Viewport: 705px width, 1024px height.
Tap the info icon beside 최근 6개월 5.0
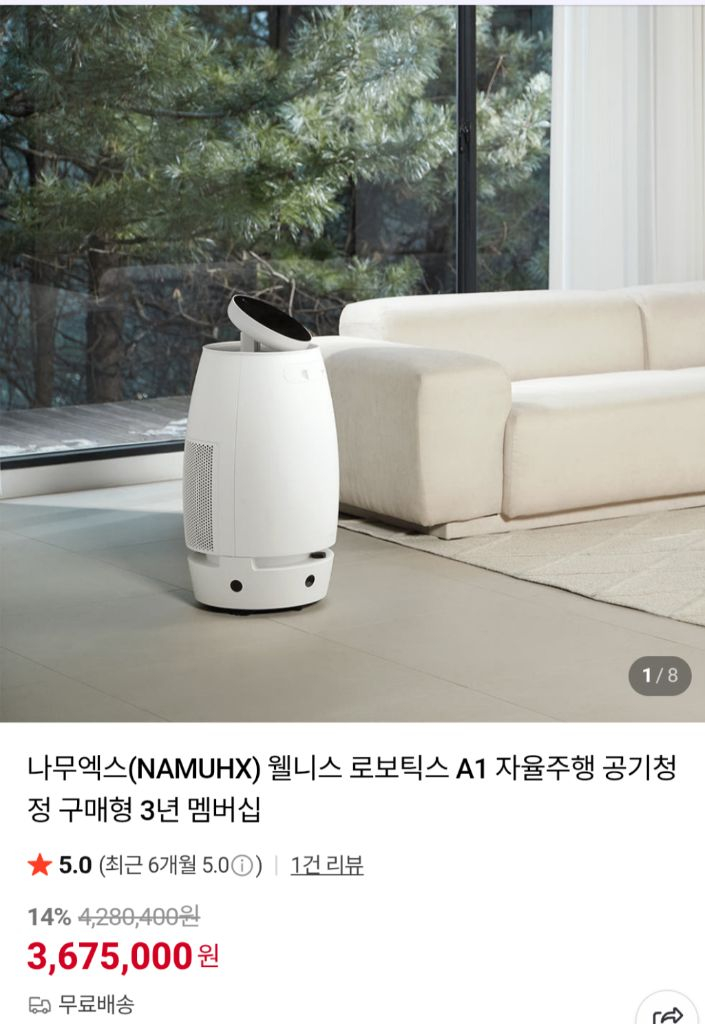242,866
